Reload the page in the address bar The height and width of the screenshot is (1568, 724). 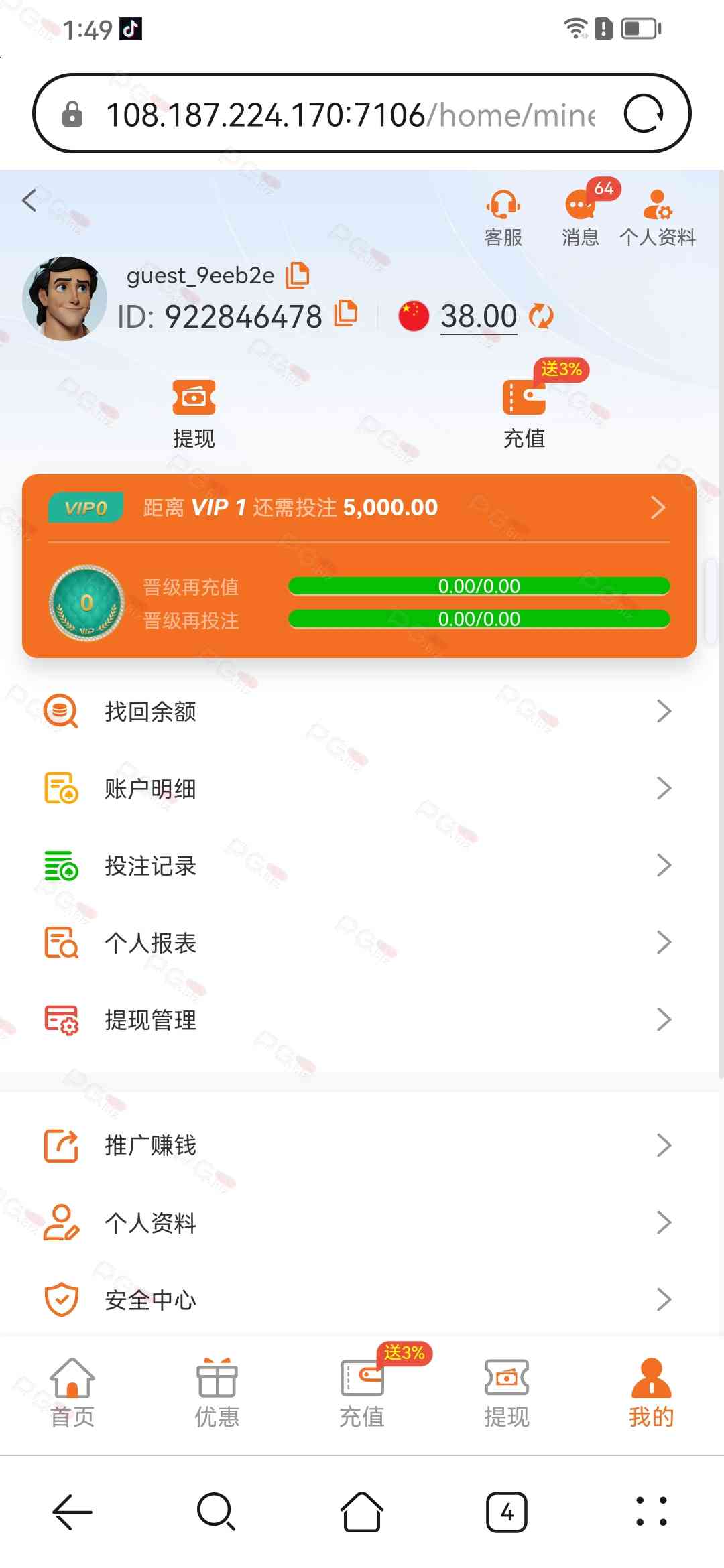tap(644, 114)
